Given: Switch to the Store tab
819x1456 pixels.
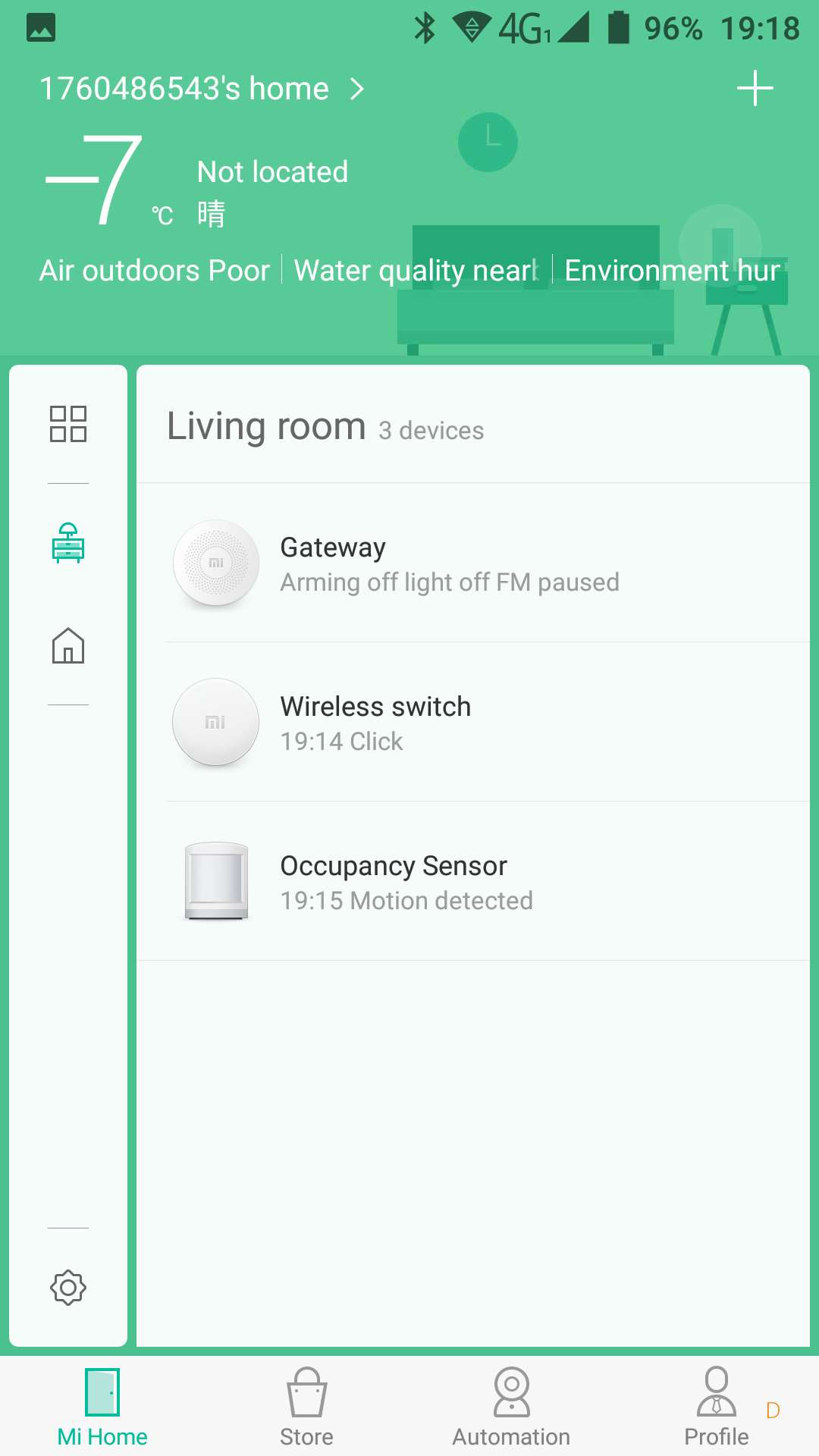Looking at the screenshot, I should 306,1407.
